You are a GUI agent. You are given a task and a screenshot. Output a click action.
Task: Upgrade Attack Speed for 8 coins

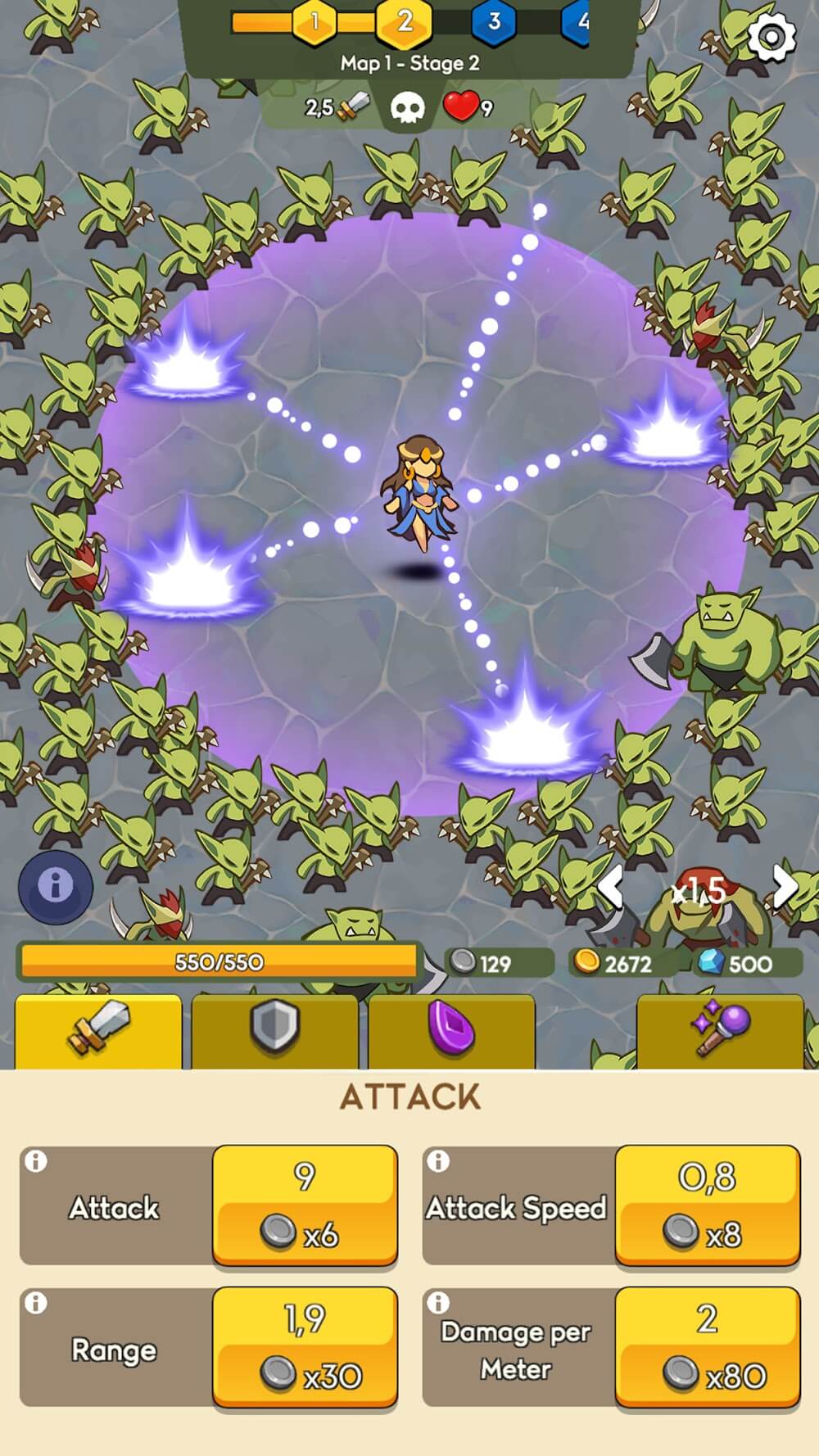tap(708, 1205)
